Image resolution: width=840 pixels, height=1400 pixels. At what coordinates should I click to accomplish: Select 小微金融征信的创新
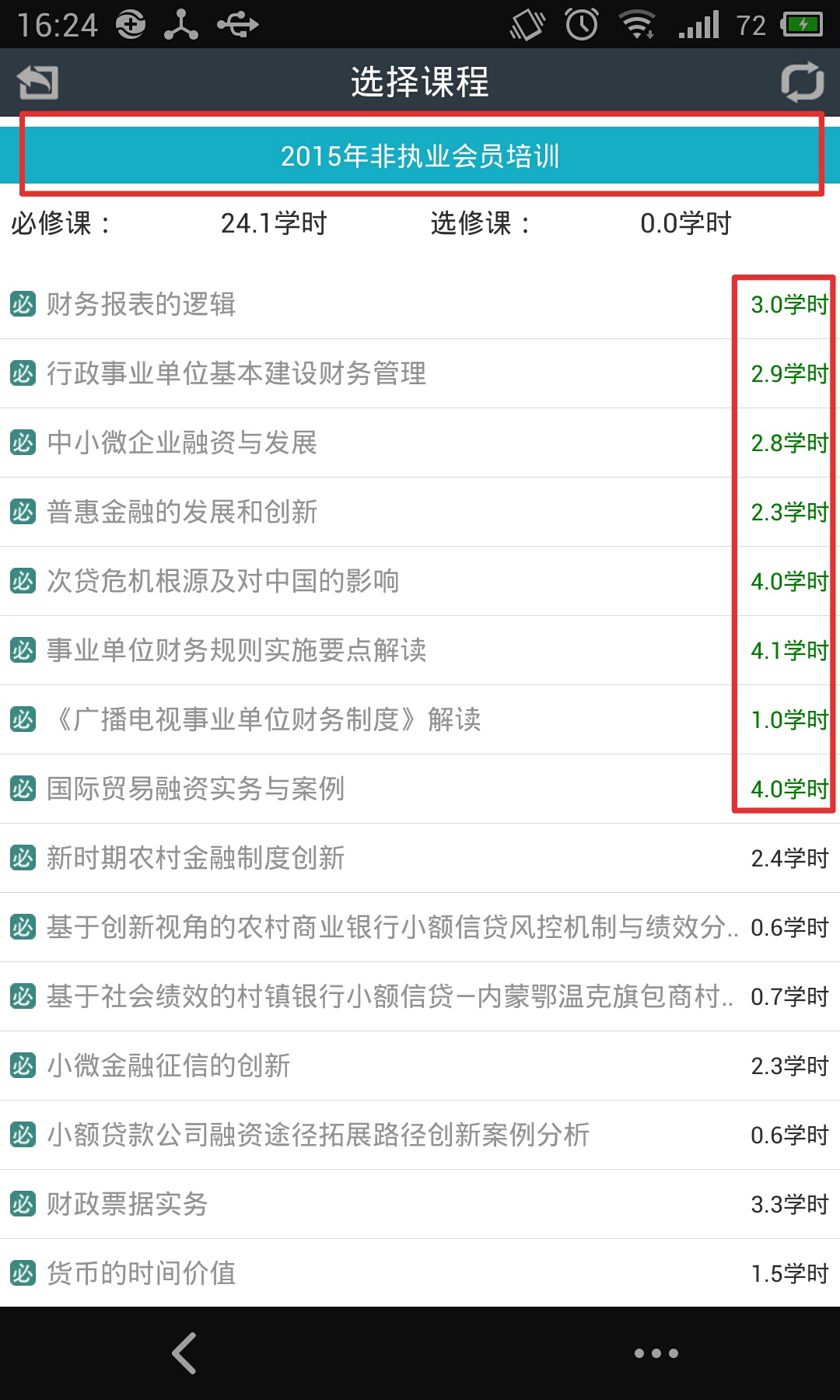(x=420, y=1066)
